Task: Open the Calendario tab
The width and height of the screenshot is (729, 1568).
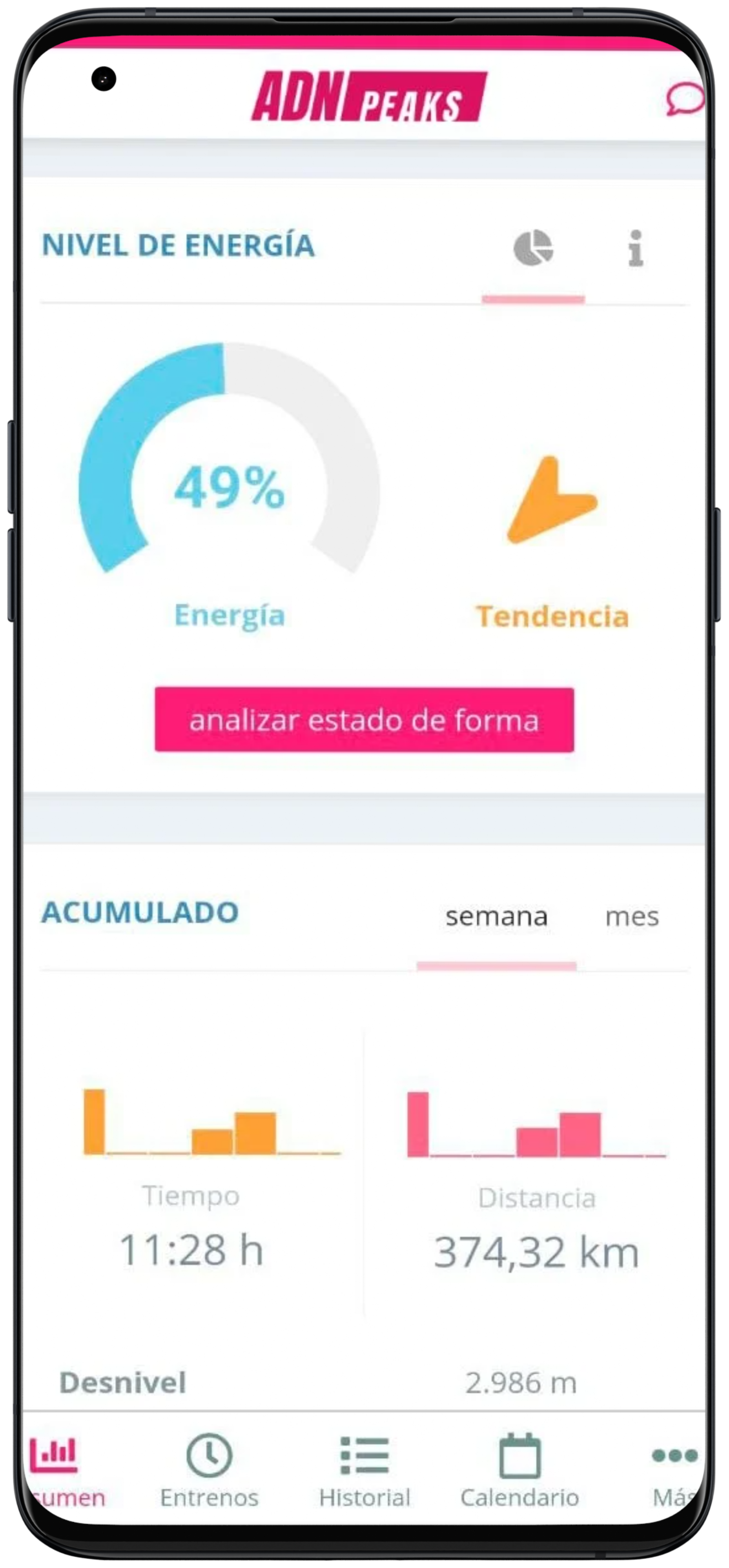Action: tap(519, 1471)
